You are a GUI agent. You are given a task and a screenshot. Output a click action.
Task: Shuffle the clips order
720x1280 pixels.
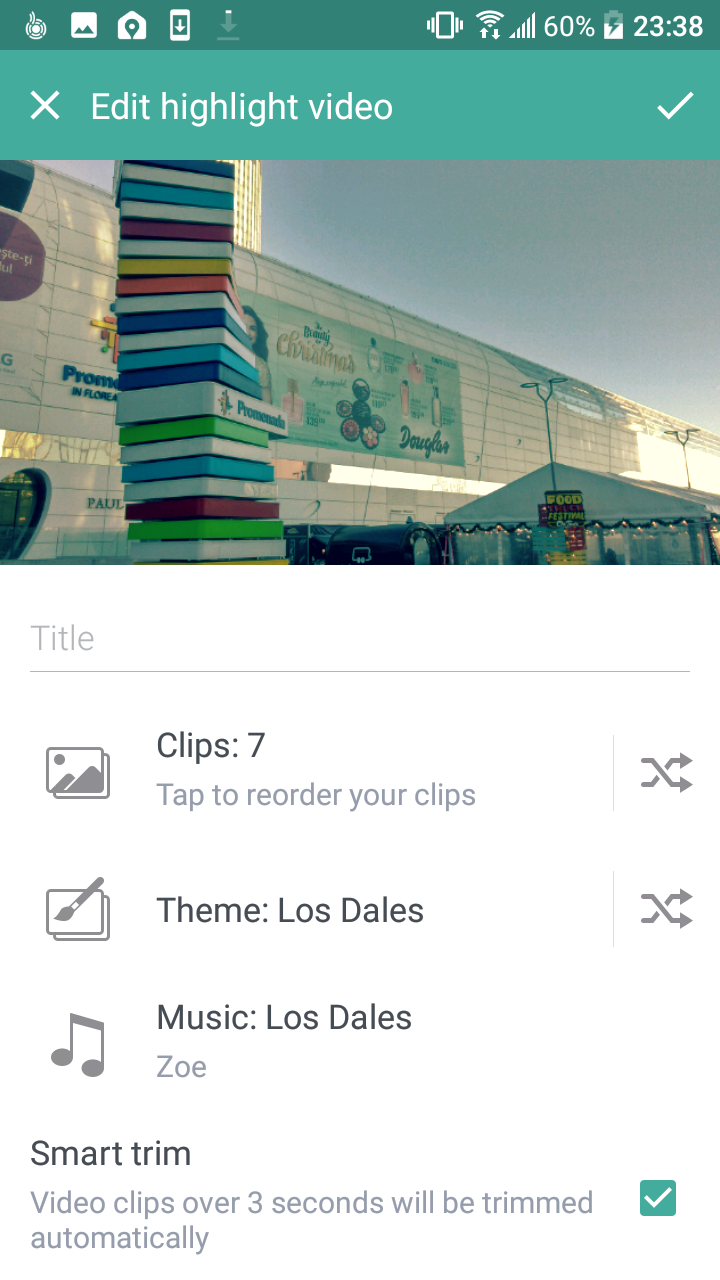[x=666, y=773]
